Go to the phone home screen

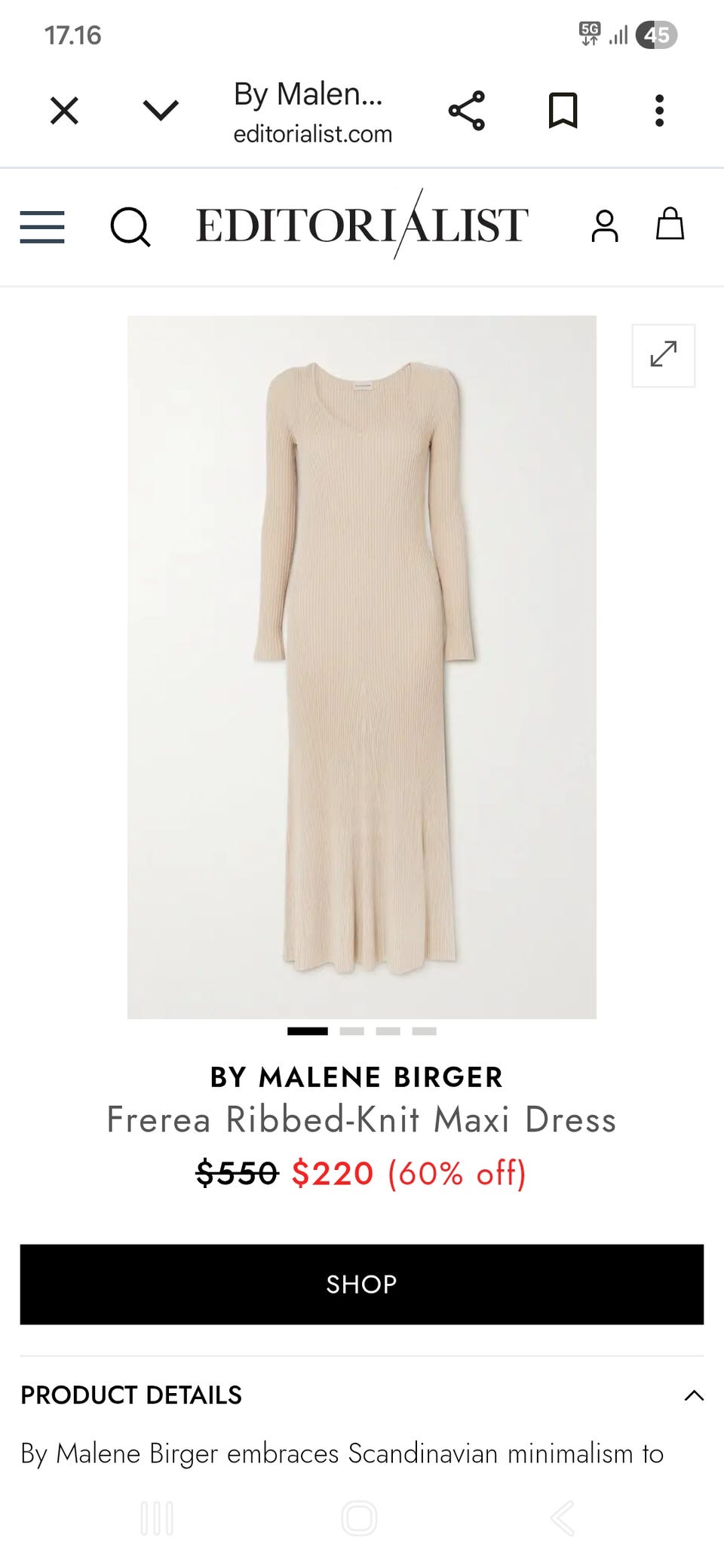point(360,1518)
